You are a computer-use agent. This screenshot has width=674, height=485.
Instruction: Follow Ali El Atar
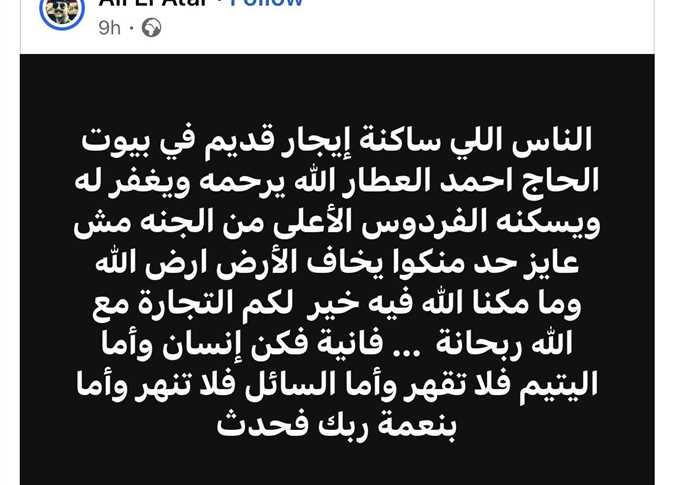tap(266, 4)
